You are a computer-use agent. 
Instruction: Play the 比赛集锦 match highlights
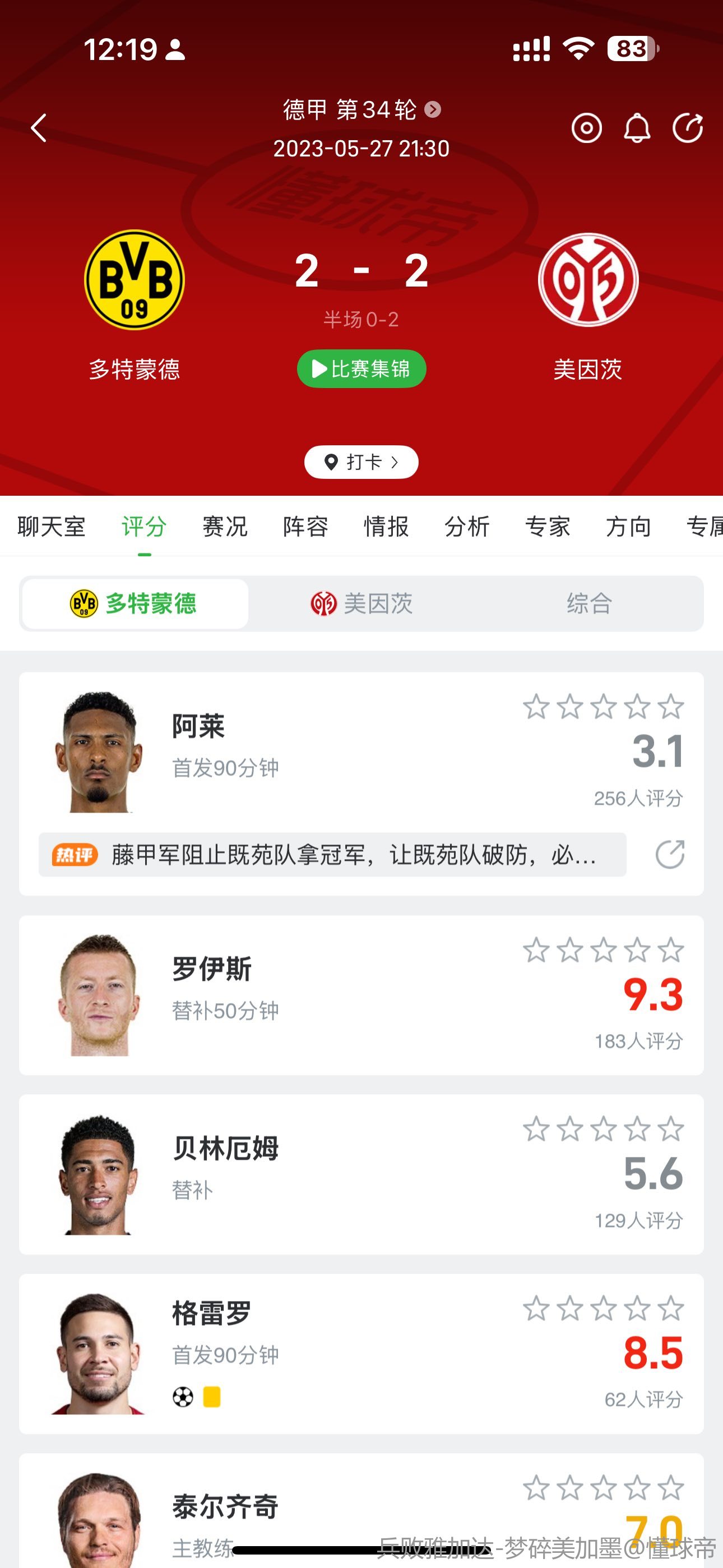pos(361,369)
